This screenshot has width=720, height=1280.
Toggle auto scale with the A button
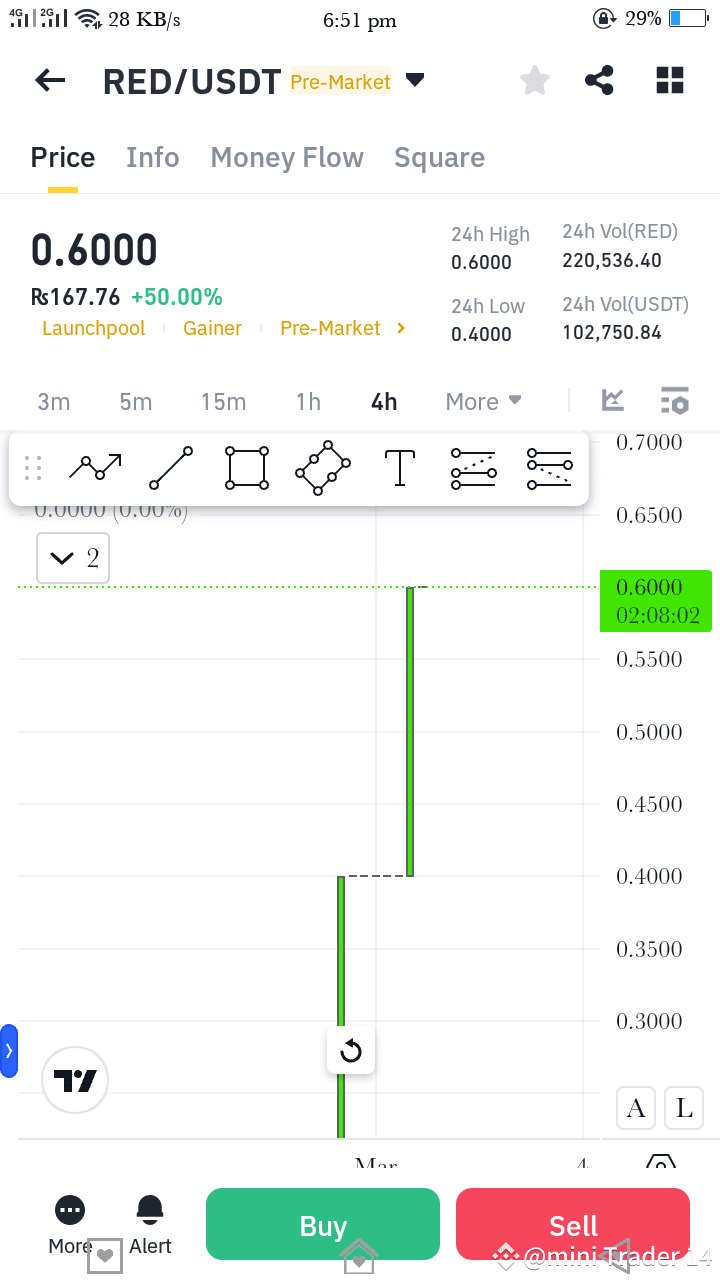(x=635, y=1108)
